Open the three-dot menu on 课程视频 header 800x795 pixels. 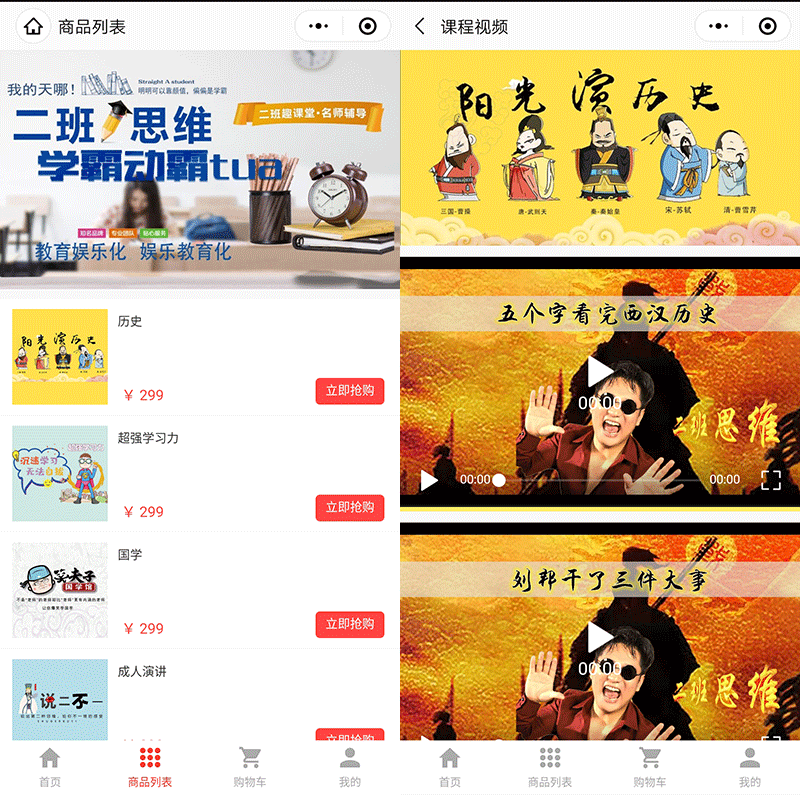[719, 27]
